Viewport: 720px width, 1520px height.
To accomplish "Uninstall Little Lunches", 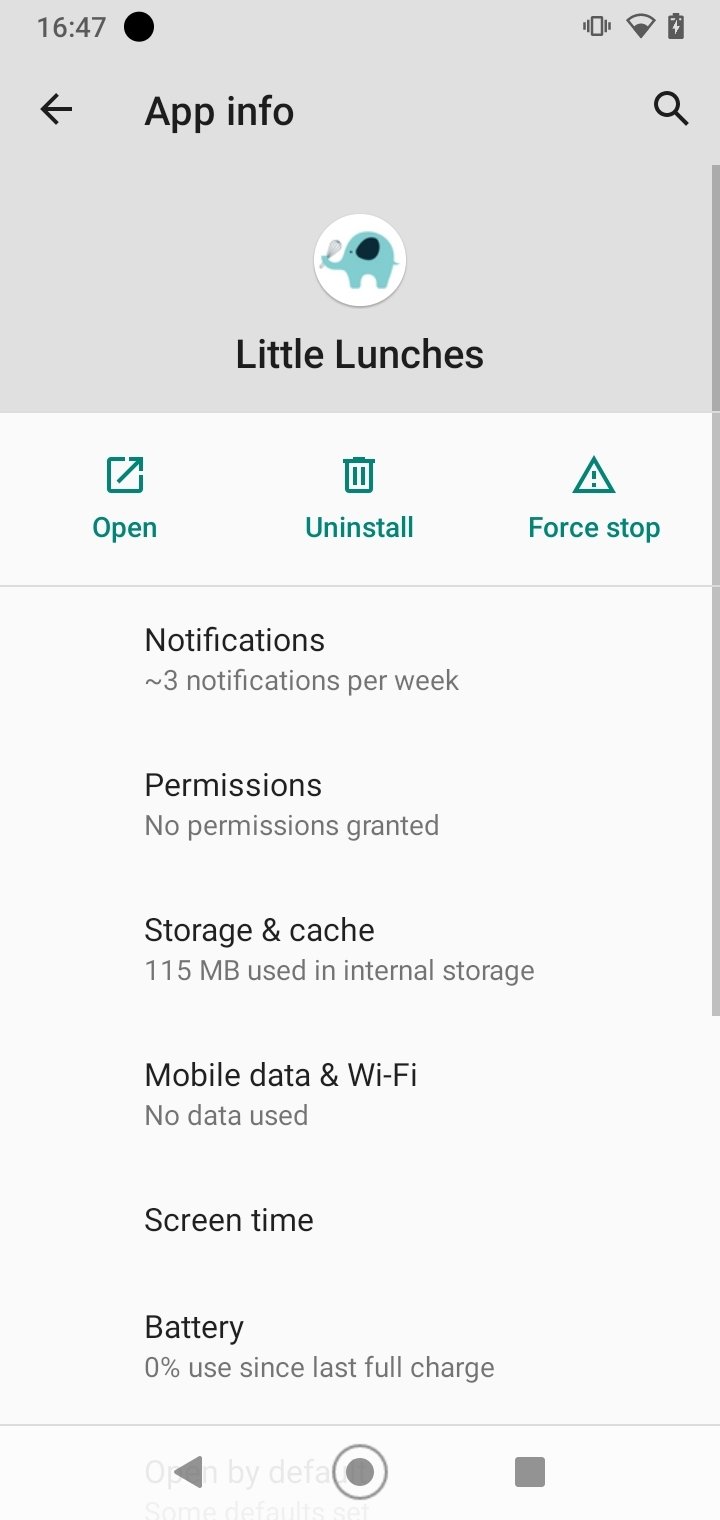I will point(359,498).
